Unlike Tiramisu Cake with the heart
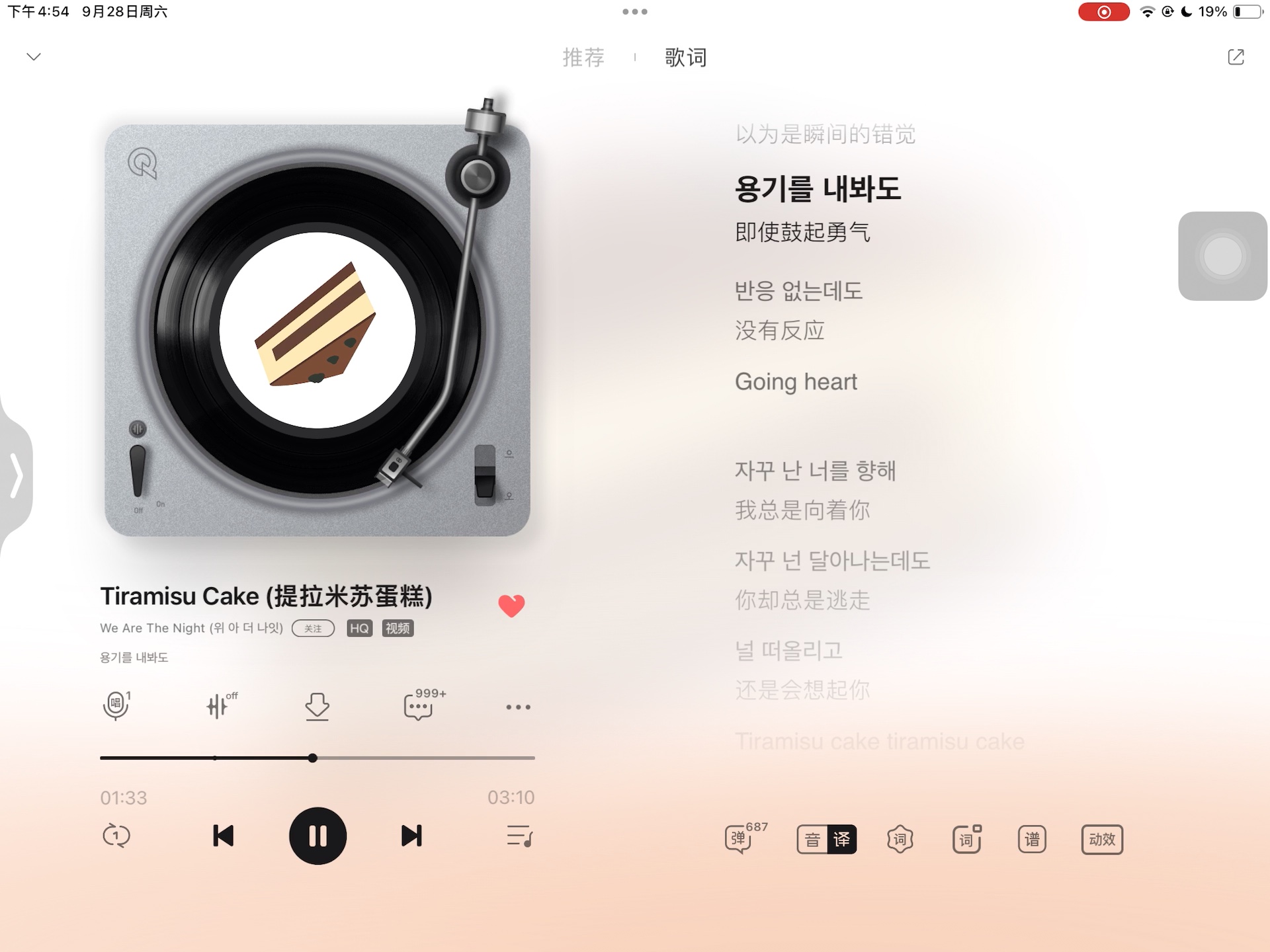The image size is (1270, 952). 511,605
